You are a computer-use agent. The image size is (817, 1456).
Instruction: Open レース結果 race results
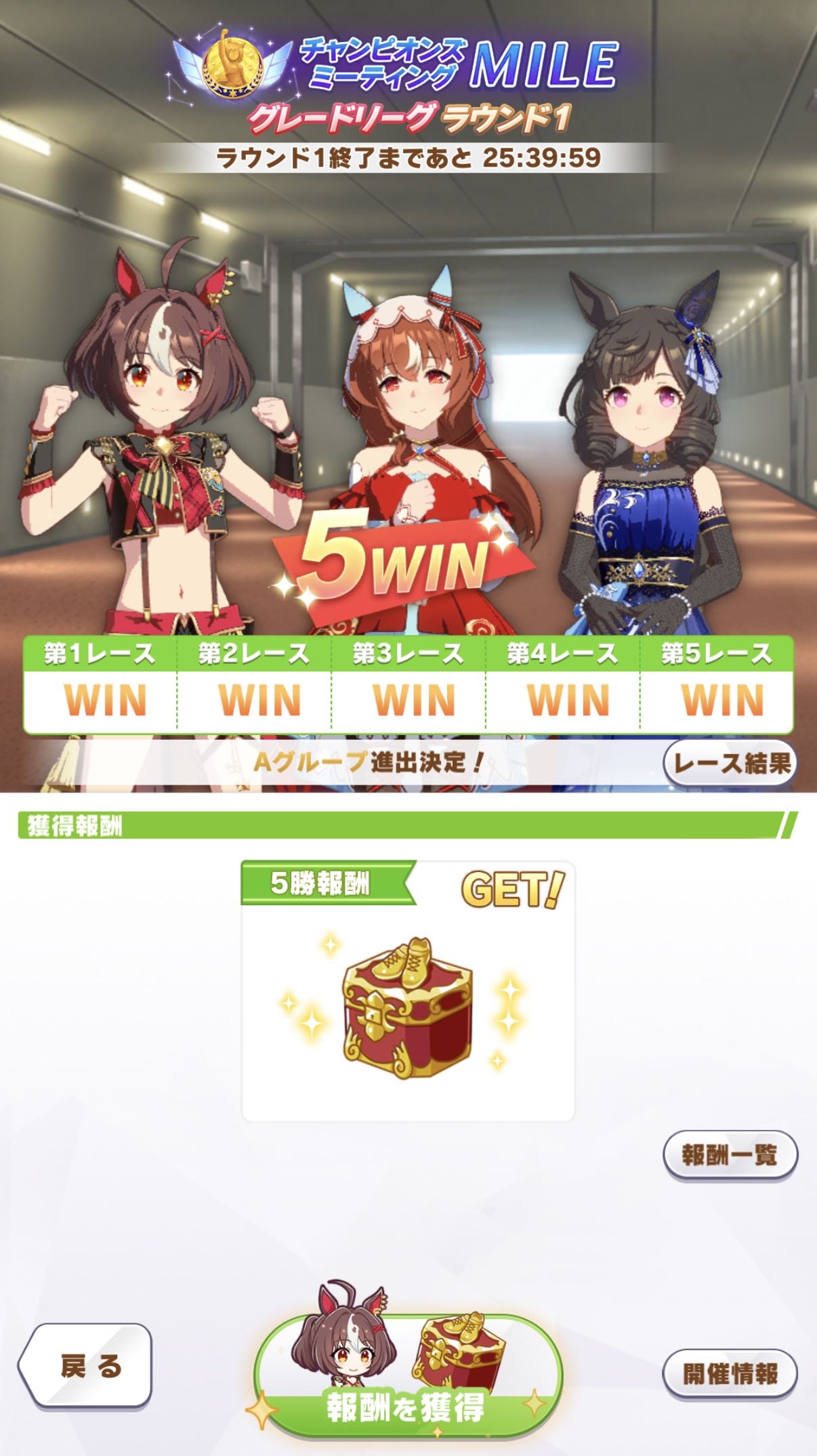pos(730,764)
